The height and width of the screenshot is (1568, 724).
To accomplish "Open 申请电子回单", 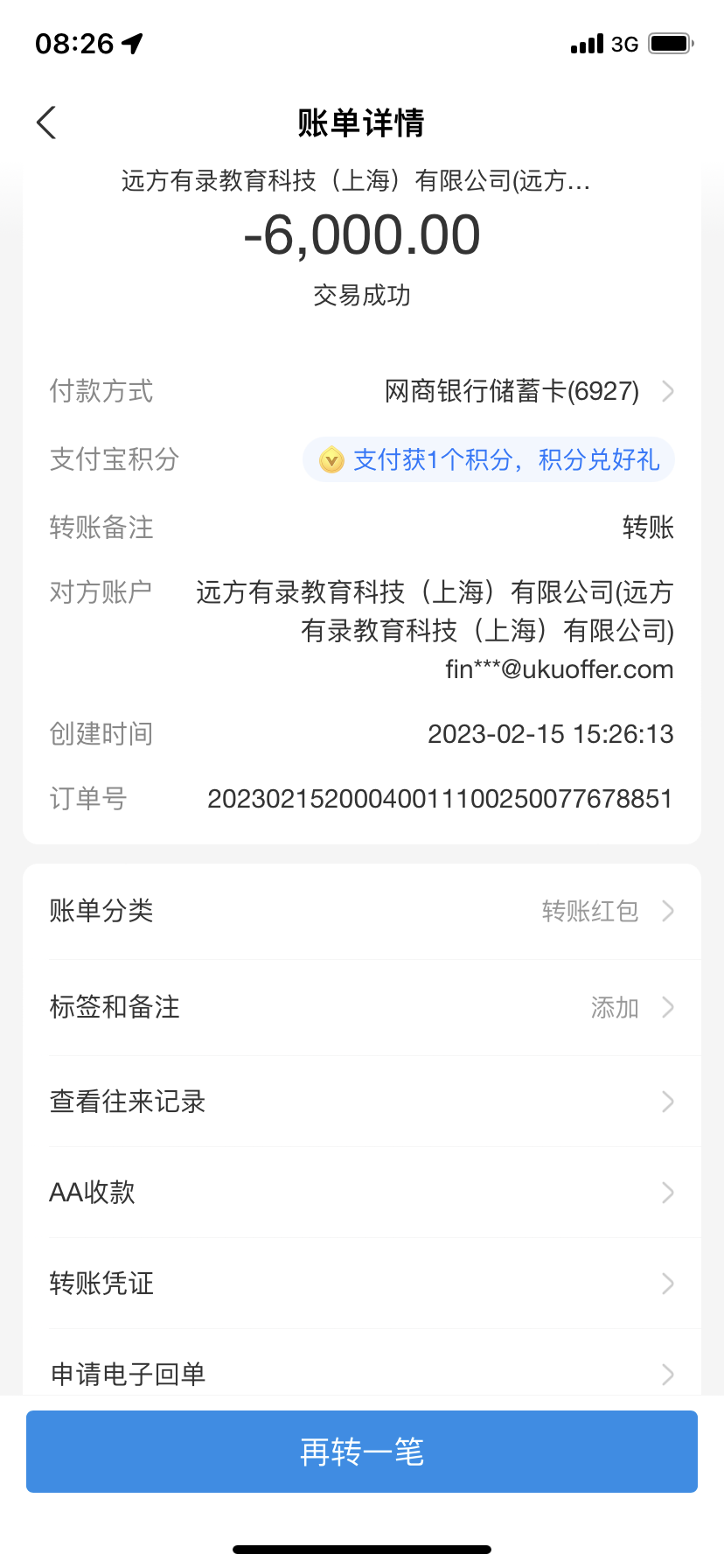I will pos(362,1373).
